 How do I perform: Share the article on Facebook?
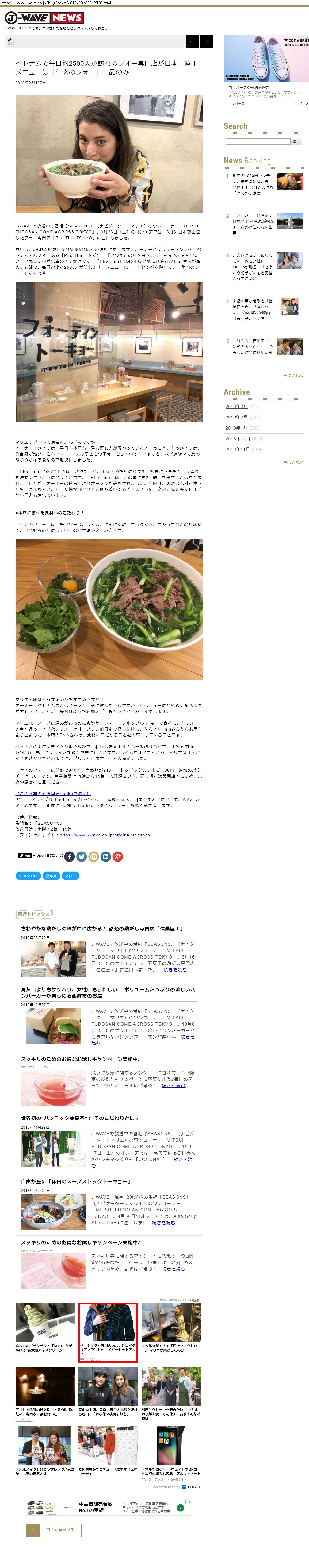click(x=70, y=856)
